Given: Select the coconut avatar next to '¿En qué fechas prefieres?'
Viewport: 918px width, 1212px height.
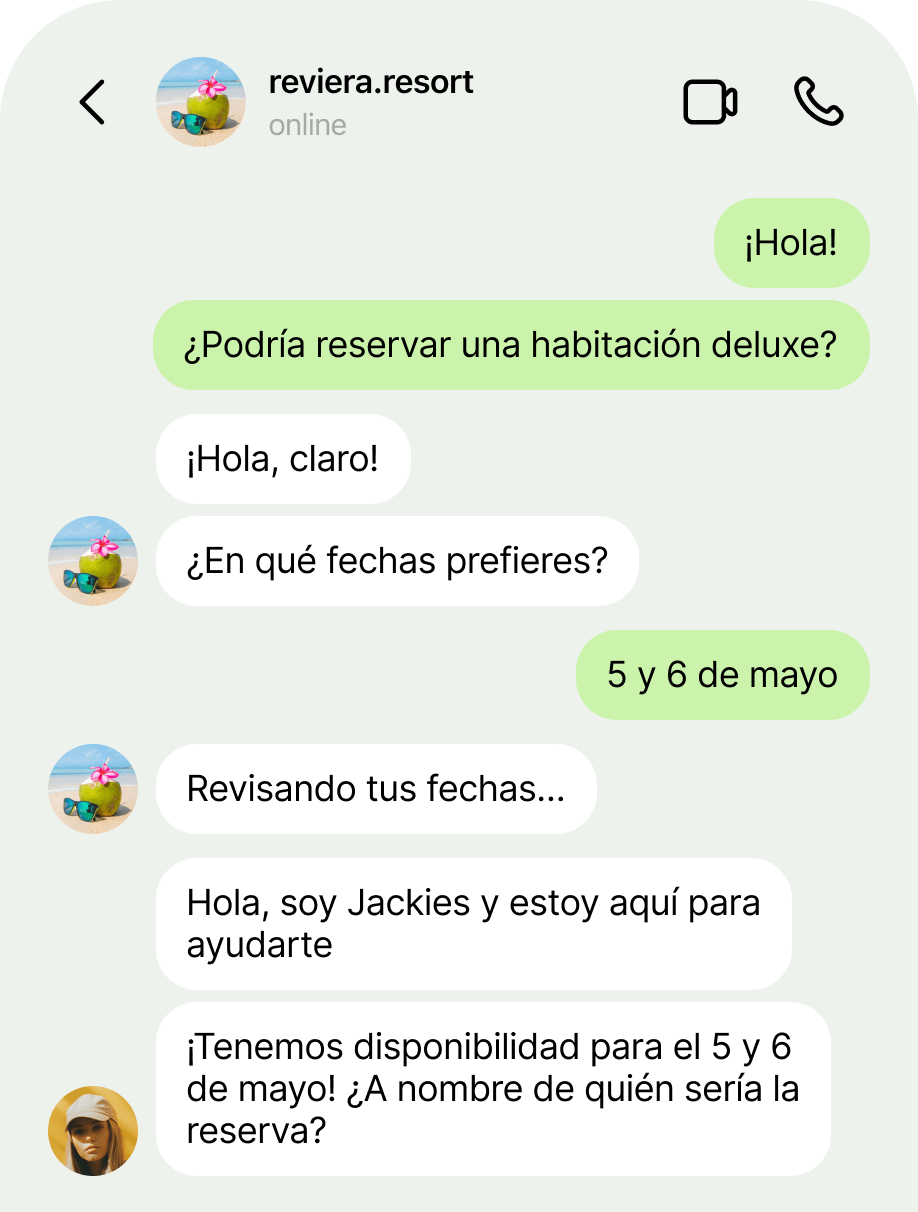Looking at the screenshot, I should click(92, 561).
